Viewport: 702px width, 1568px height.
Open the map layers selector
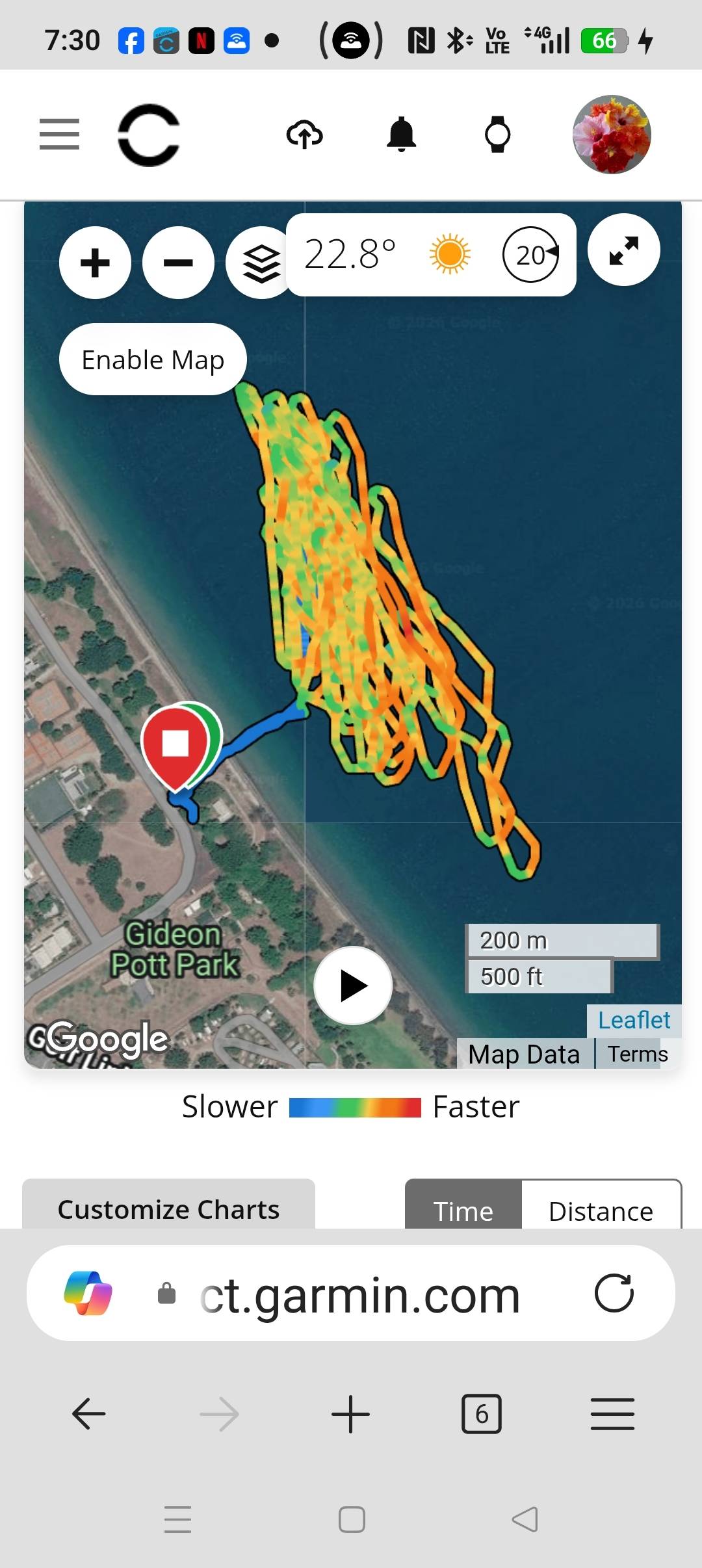(260, 263)
